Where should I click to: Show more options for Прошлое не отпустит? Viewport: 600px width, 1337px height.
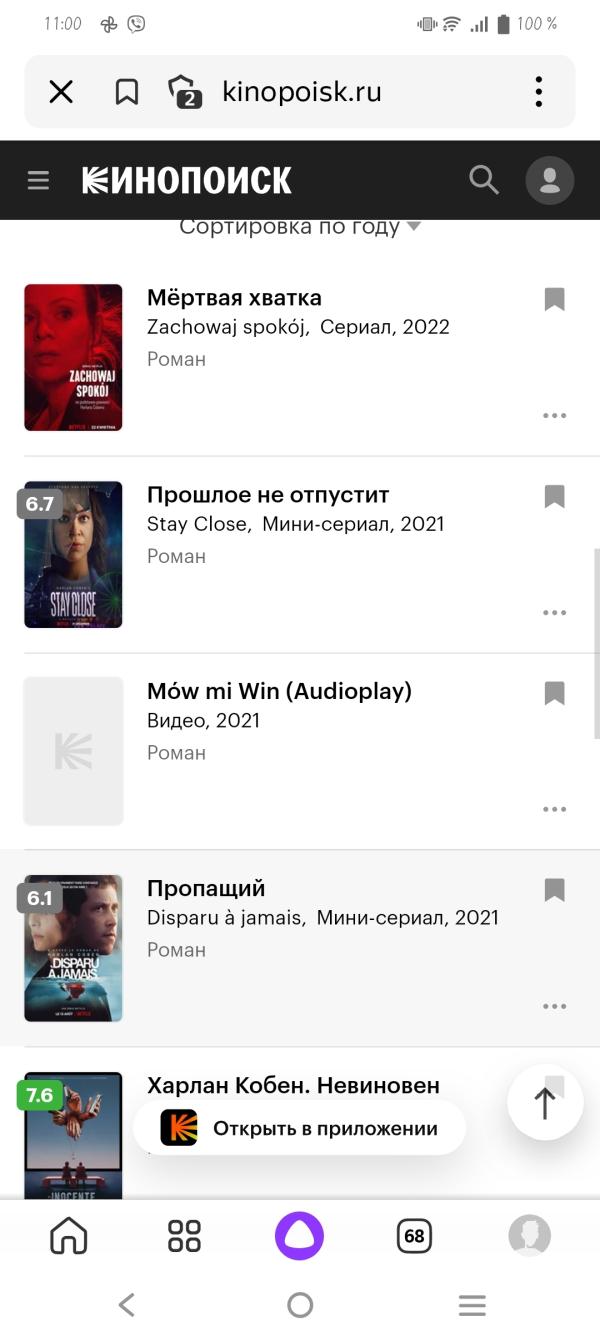coord(555,613)
